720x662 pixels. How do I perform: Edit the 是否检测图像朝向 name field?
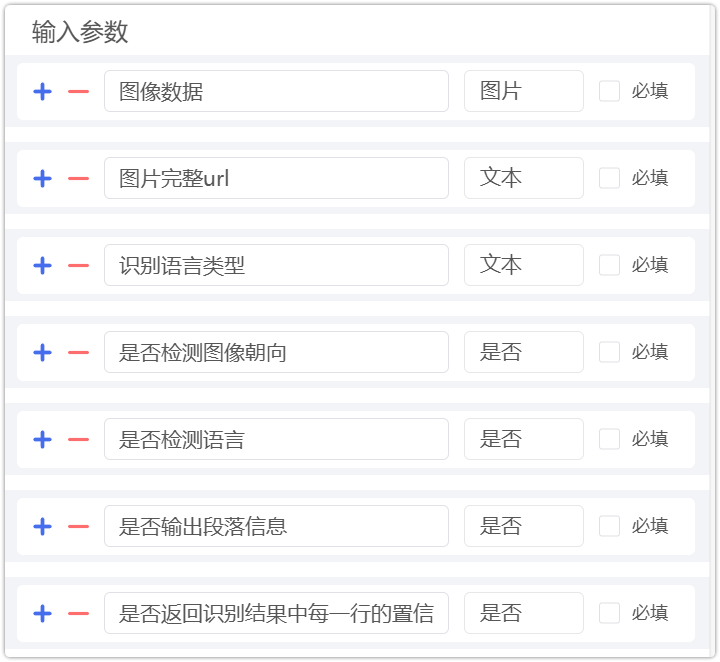[276, 353]
